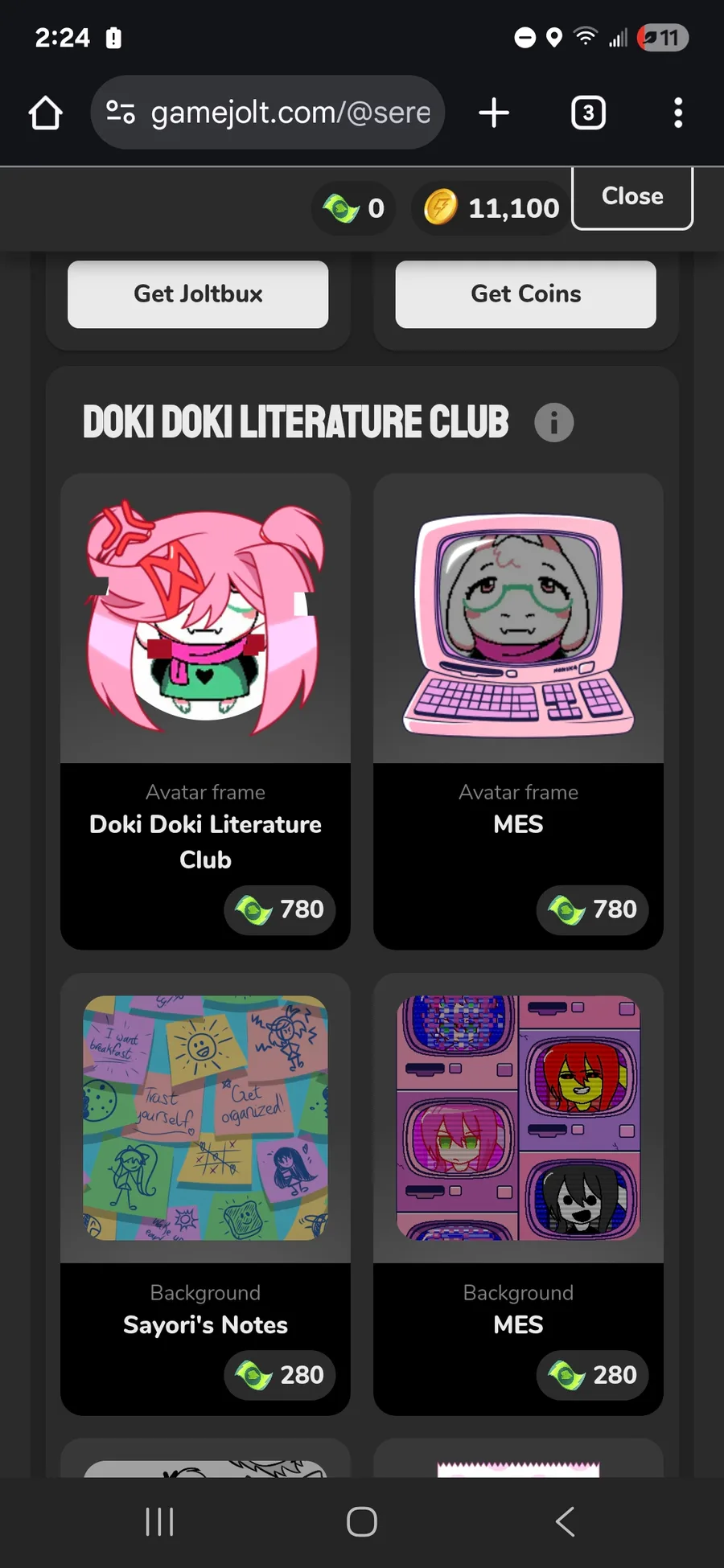Select the MES background card

click(x=518, y=1194)
